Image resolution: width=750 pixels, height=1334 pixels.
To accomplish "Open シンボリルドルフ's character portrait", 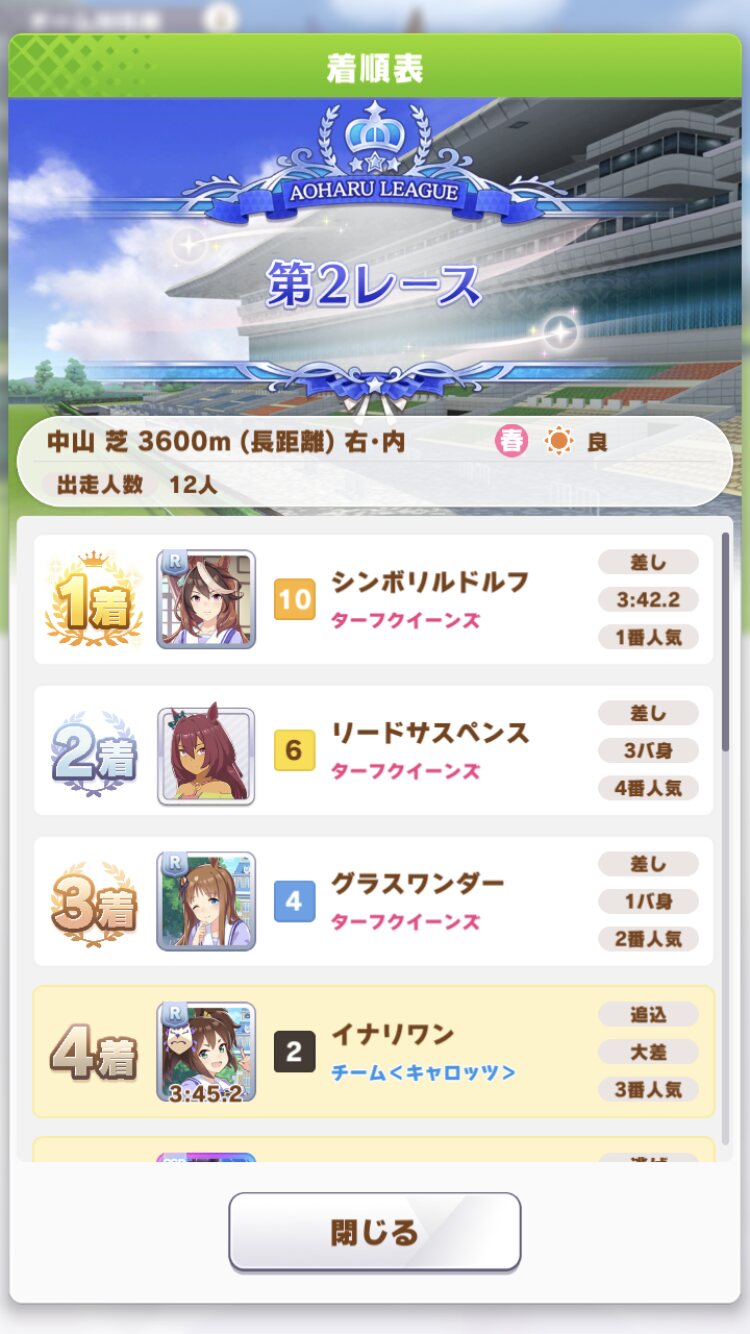I will coord(206,599).
